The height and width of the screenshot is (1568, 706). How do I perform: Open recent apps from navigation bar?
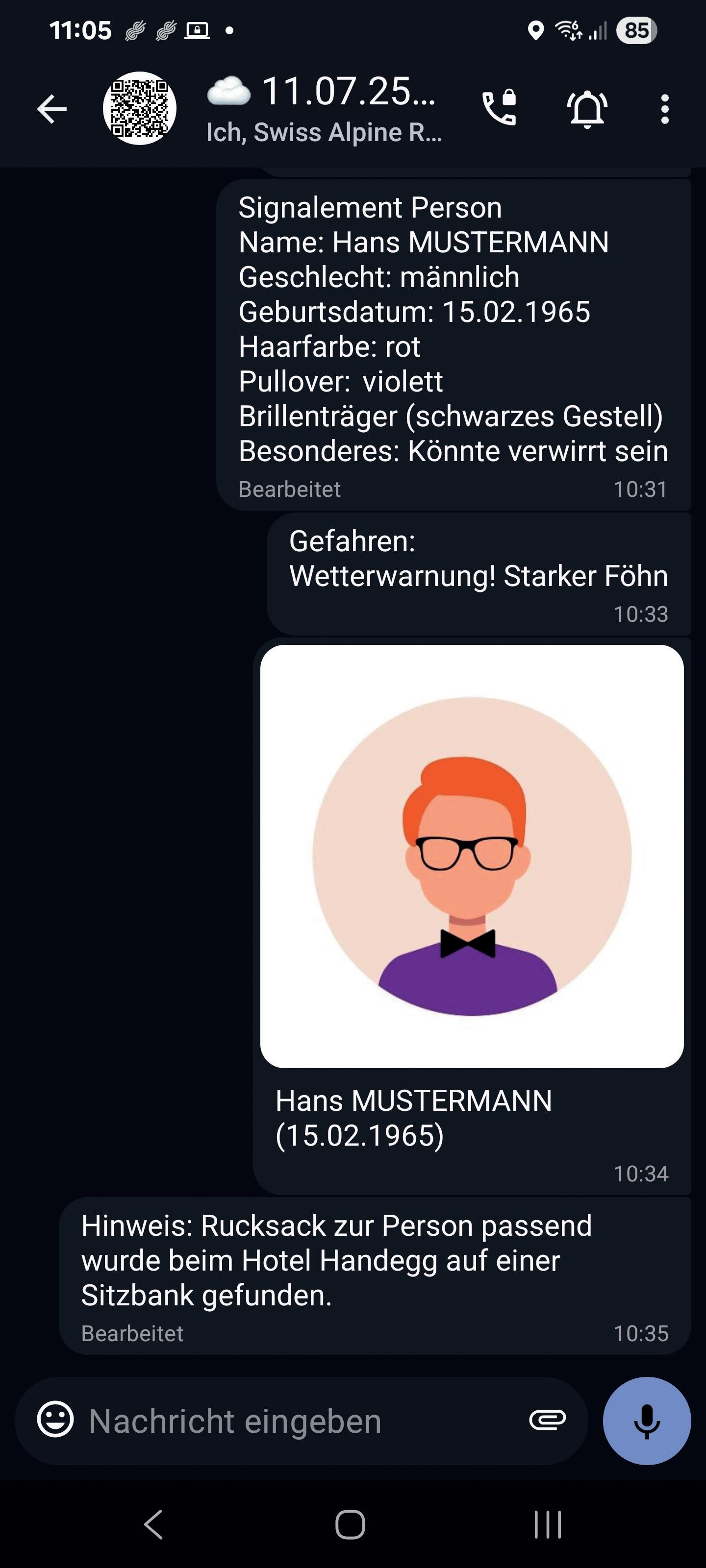547,1525
